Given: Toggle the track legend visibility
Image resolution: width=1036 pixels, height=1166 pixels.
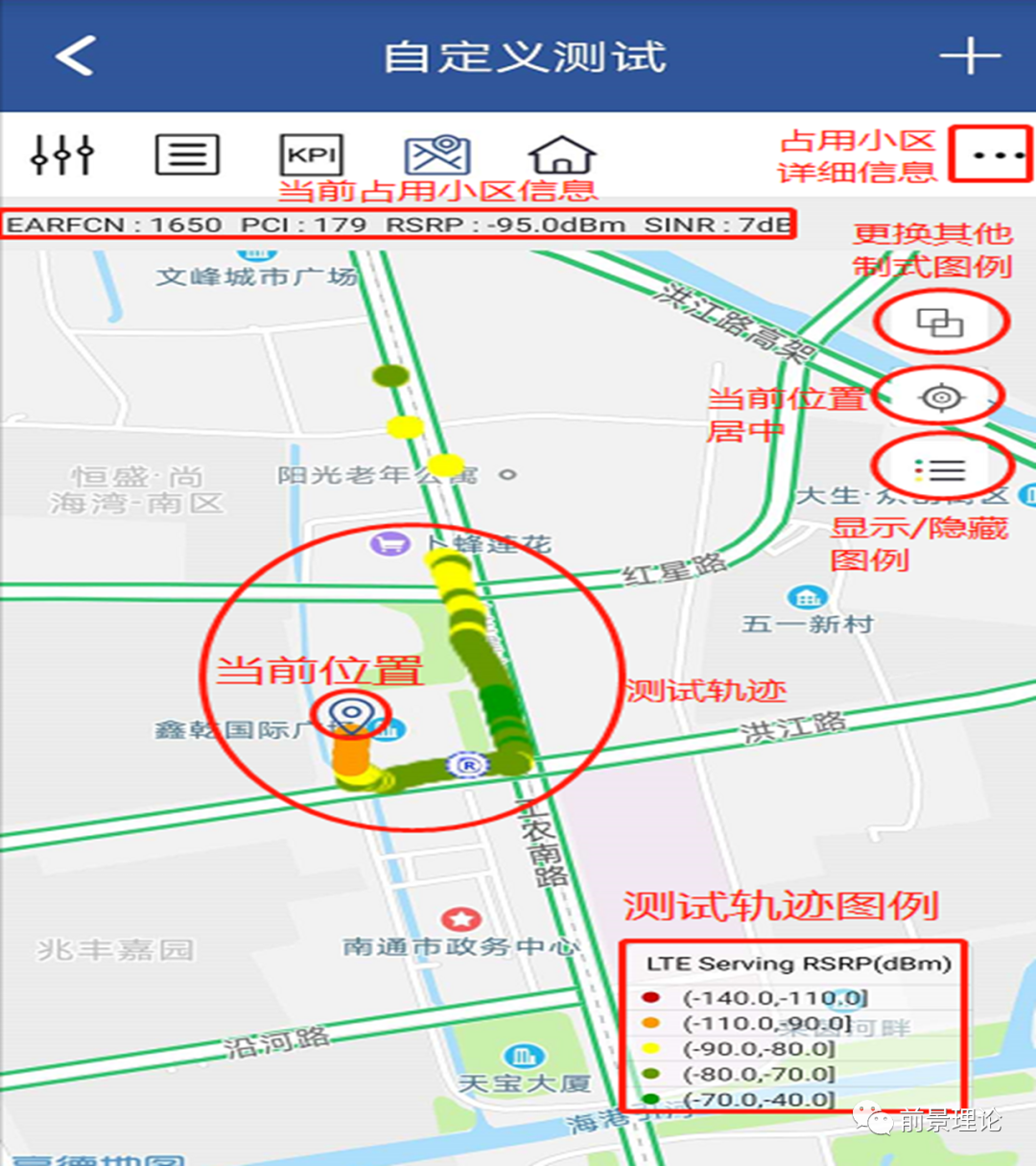Looking at the screenshot, I should click(940, 469).
